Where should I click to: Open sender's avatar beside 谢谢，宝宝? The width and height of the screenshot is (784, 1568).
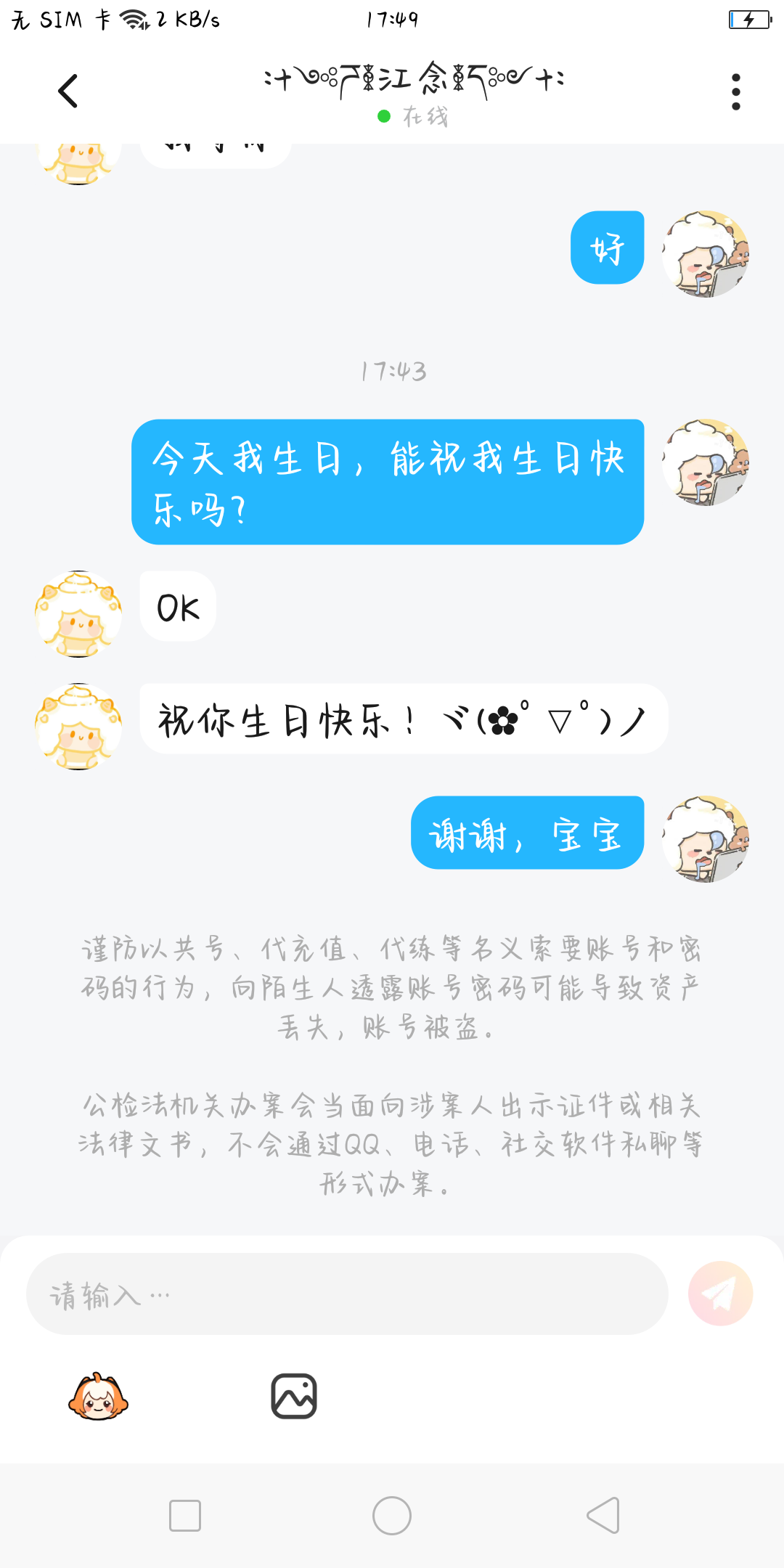pos(705,839)
